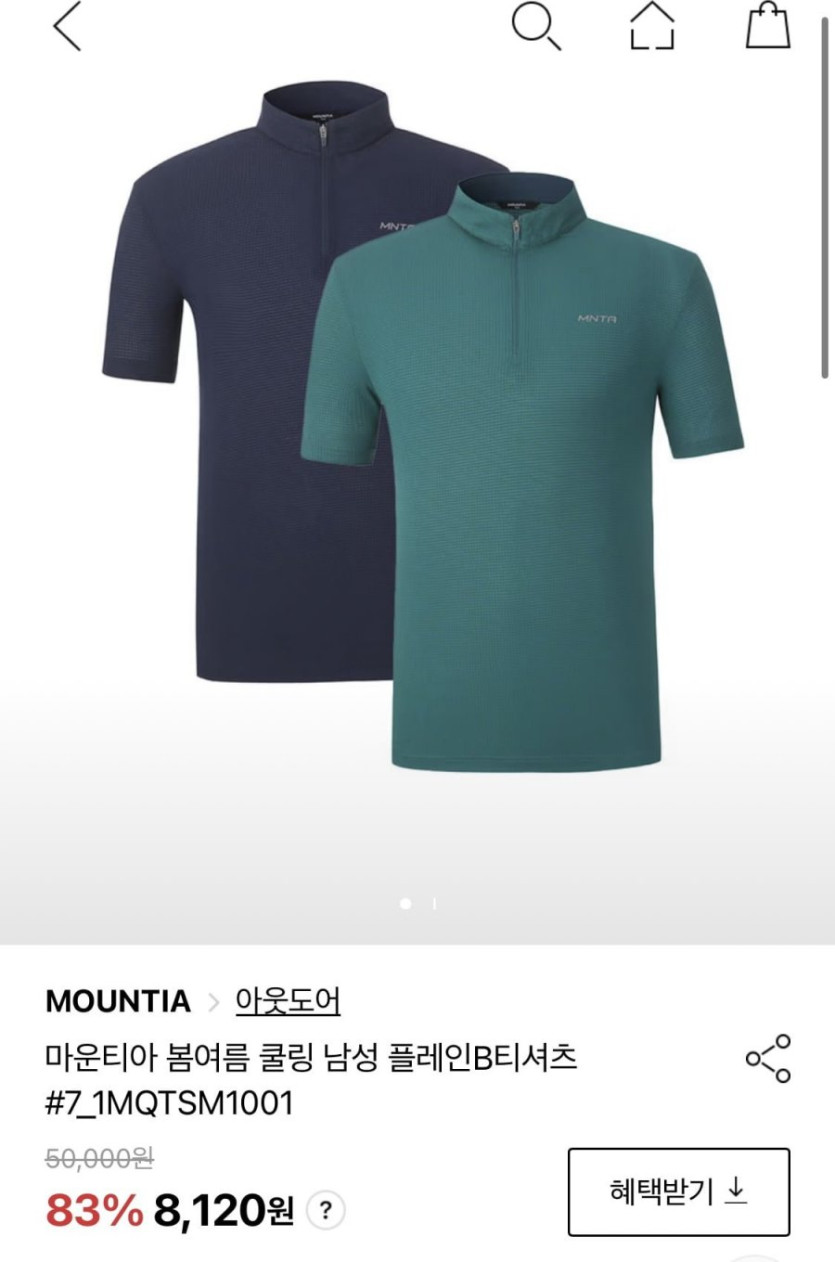Open the shopping bag cart
This screenshot has height=1262, width=835.
tap(767, 26)
